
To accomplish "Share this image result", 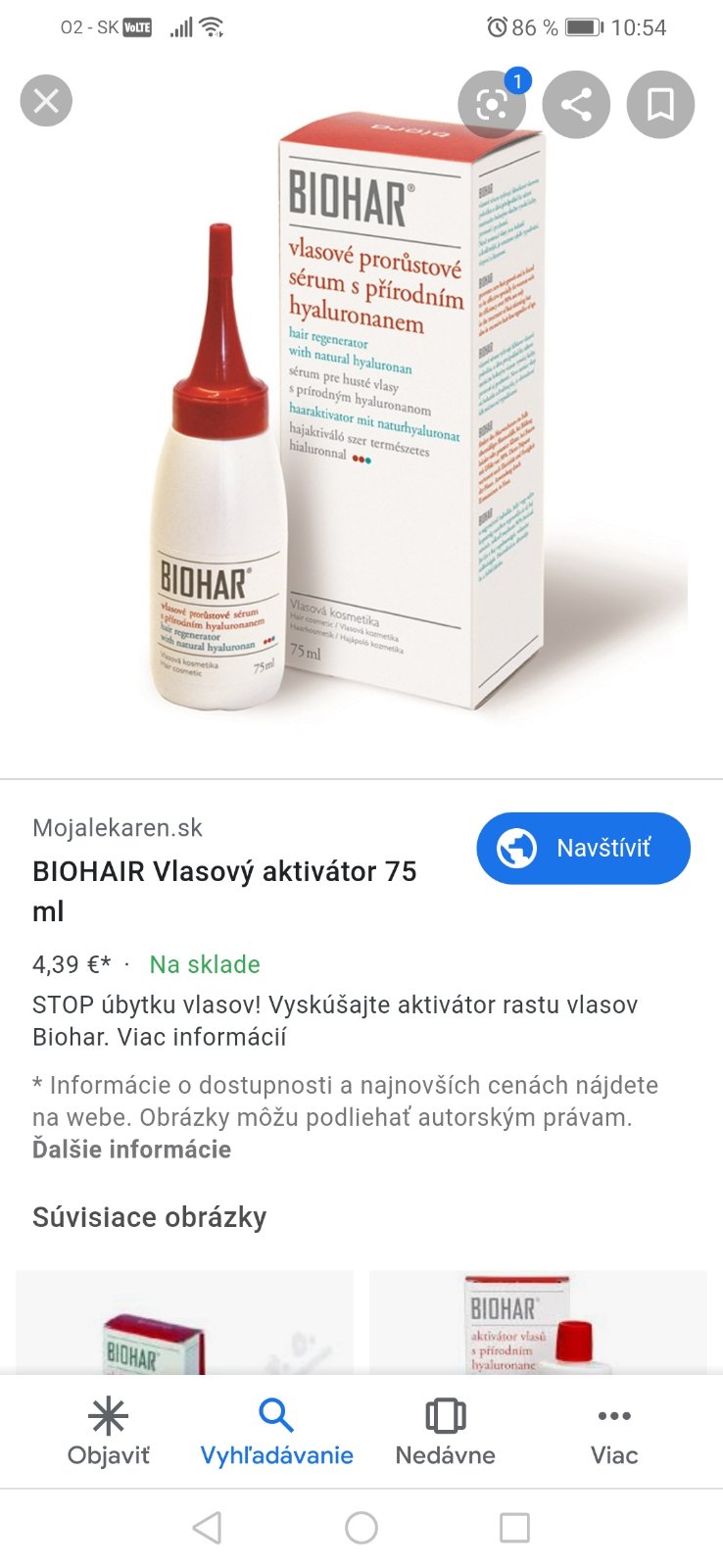I will click(x=576, y=104).
